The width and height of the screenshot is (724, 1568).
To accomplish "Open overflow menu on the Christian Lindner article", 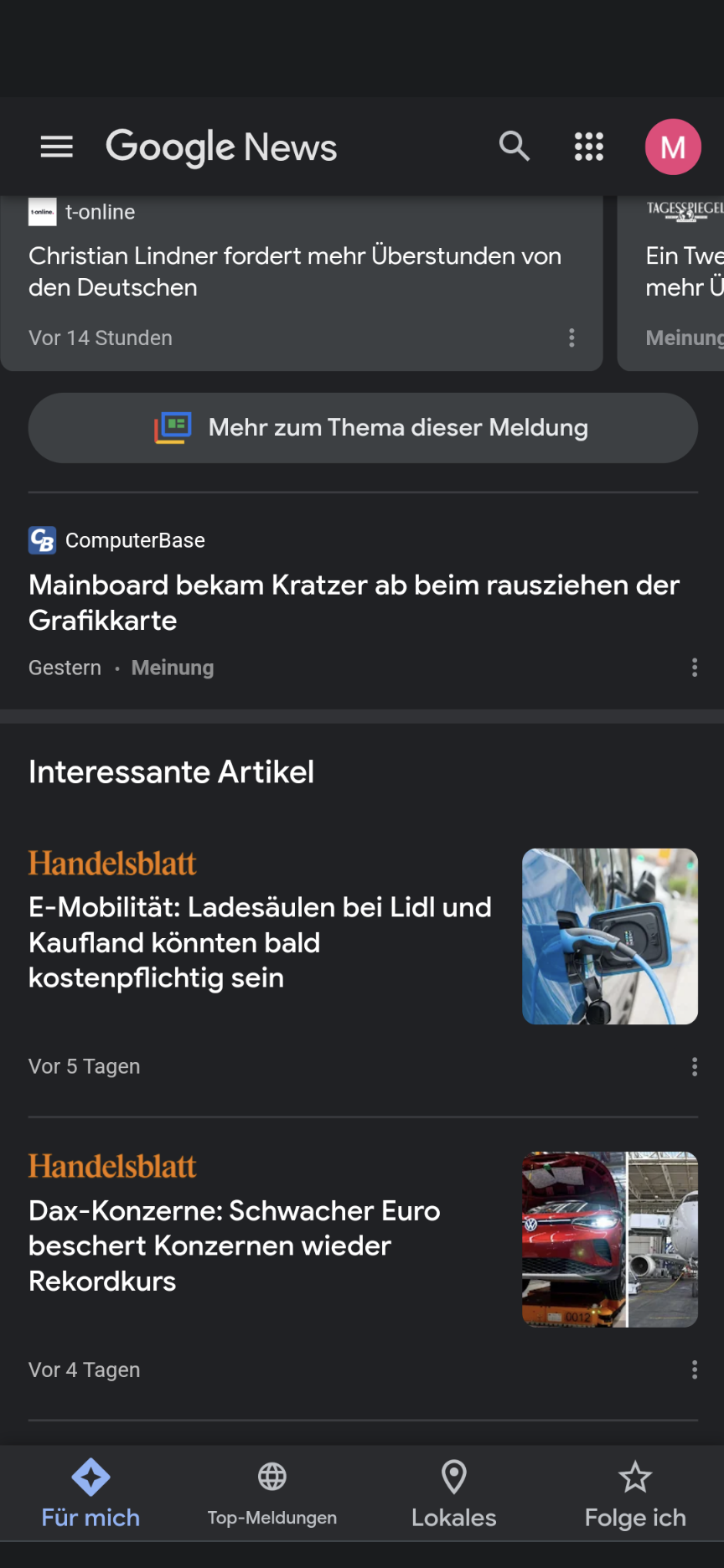I will (571, 338).
